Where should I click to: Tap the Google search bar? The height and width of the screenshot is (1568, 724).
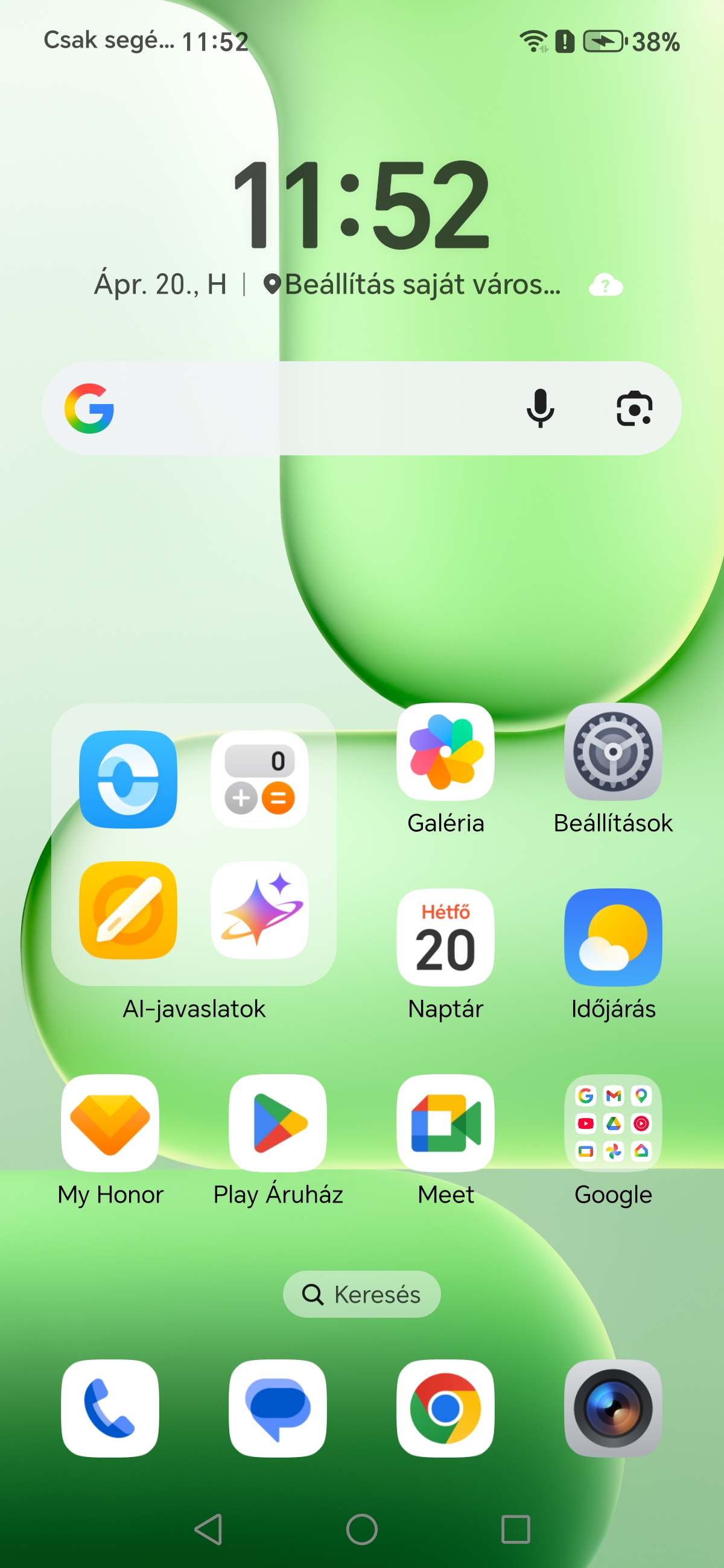pyautogui.click(x=305, y=408)
